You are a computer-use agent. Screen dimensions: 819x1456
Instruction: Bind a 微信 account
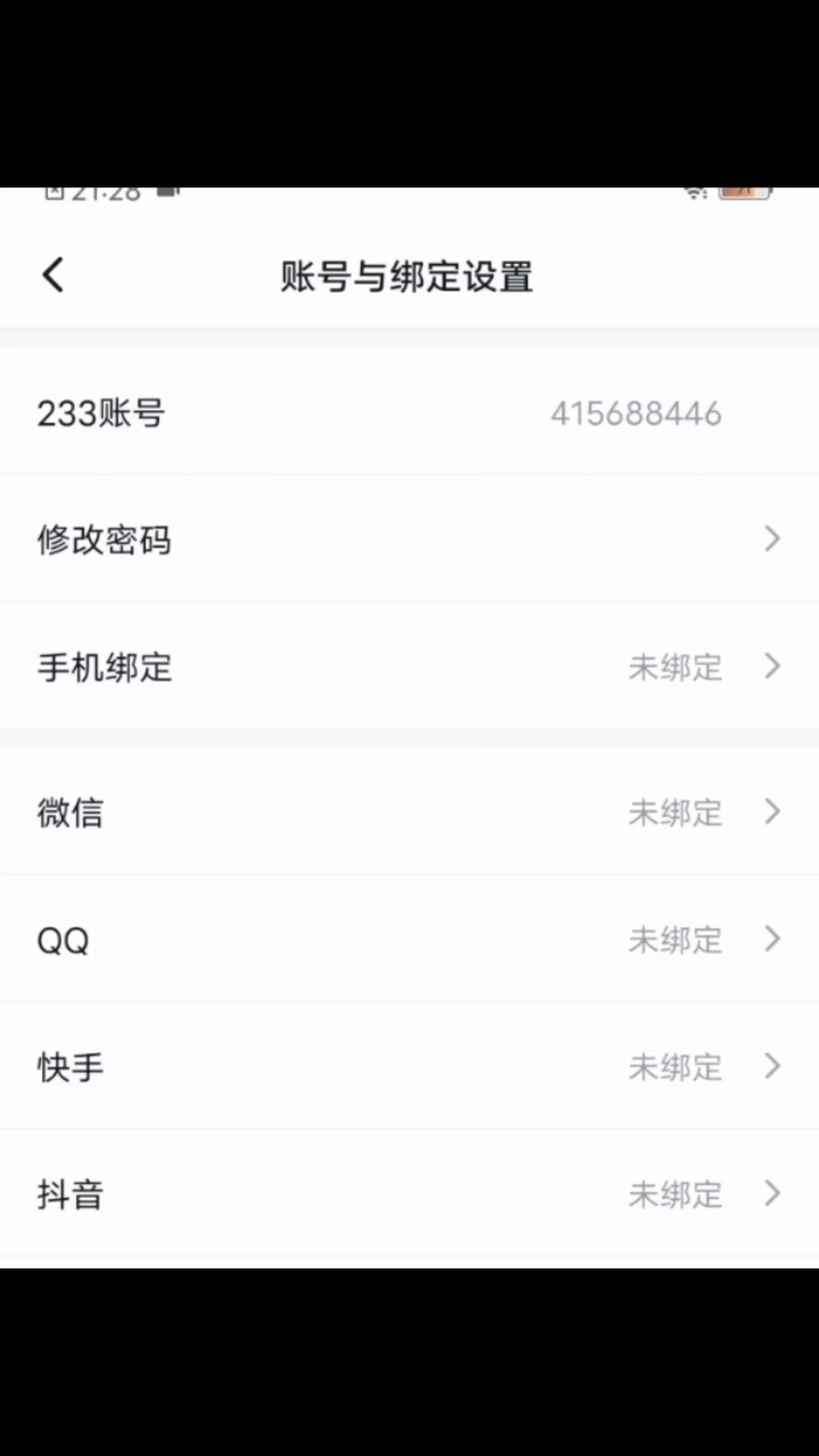tap(409, 812)
